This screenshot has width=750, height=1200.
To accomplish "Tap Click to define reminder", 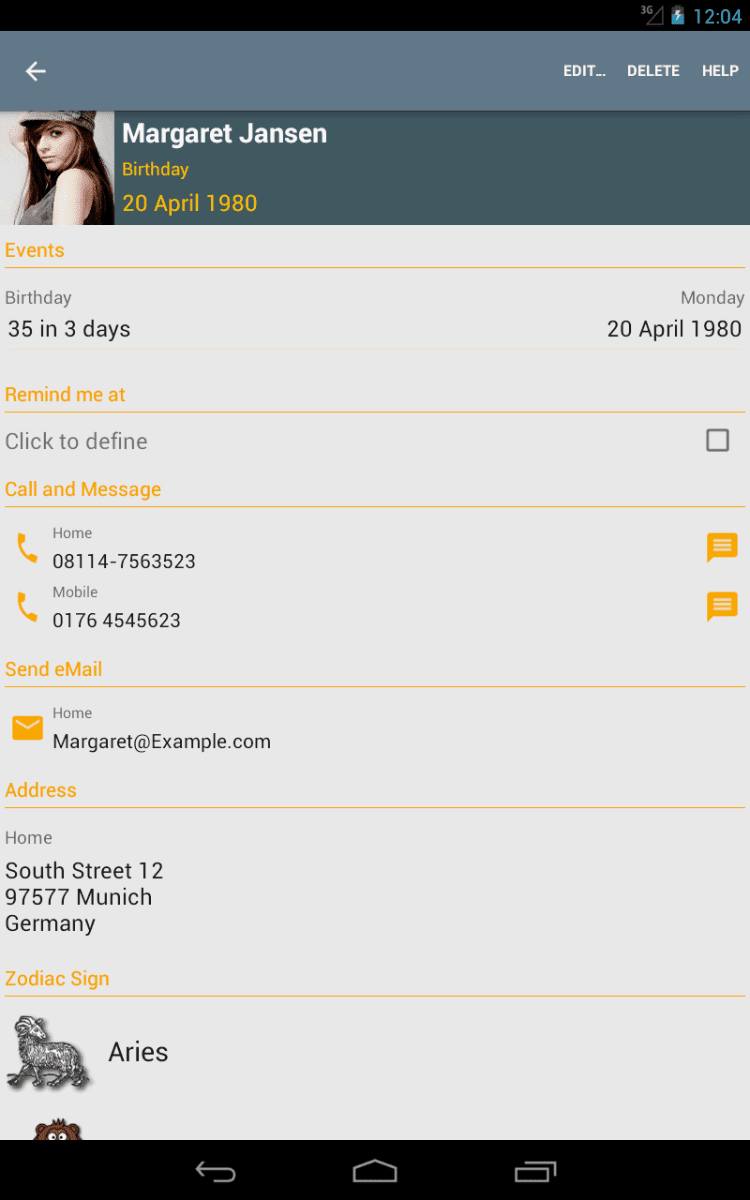I will pos(77,441).
